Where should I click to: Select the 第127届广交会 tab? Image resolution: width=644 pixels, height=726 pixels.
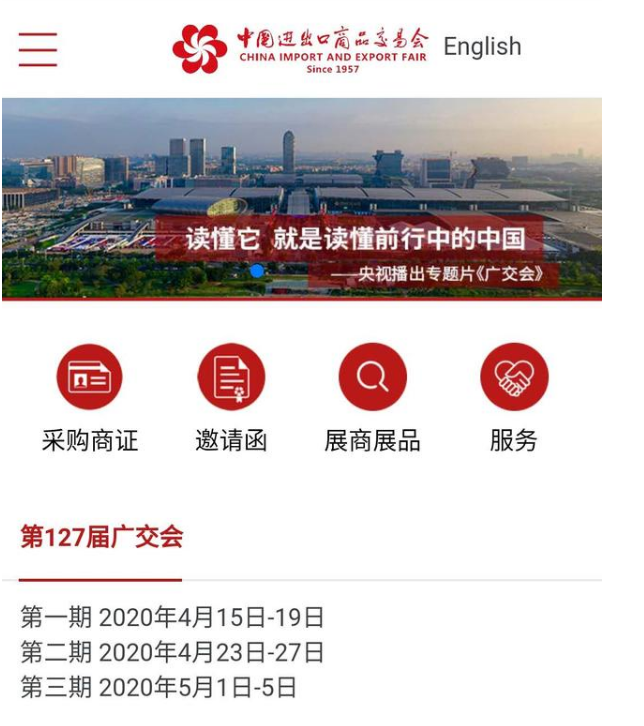click(102, 537)
